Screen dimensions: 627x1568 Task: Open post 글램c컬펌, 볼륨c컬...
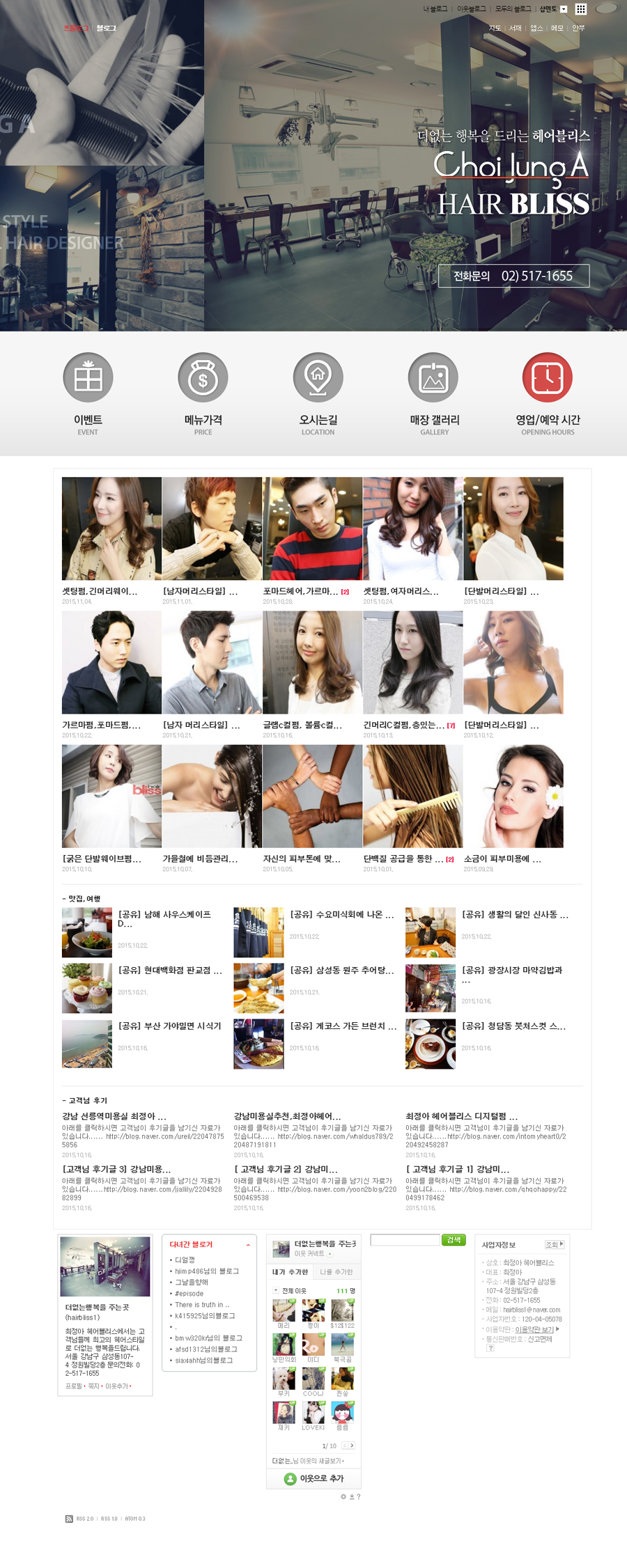tap(302, 725)
